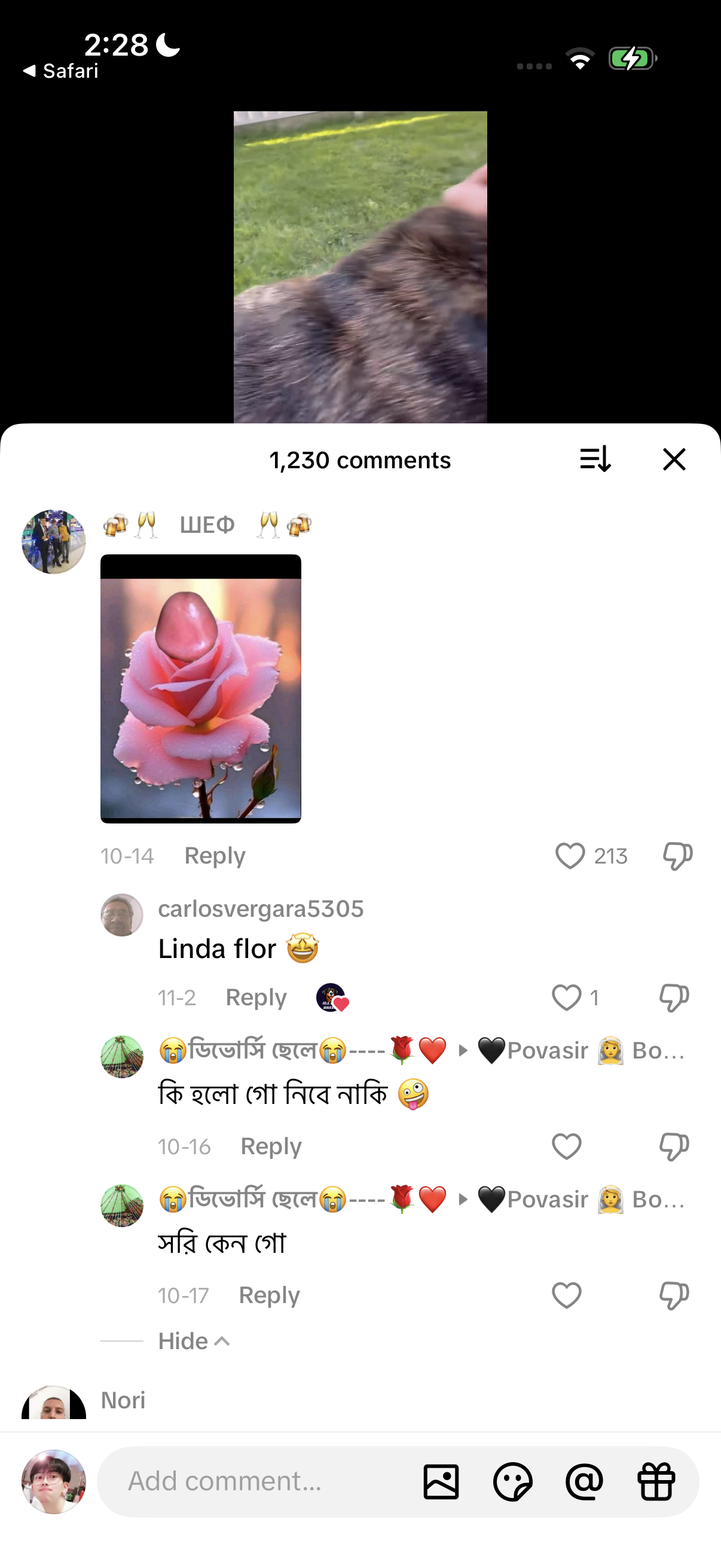Screen dimensions: 721x1568
Task: Like the Linda flor comment
Action: (x=566, y=997)
